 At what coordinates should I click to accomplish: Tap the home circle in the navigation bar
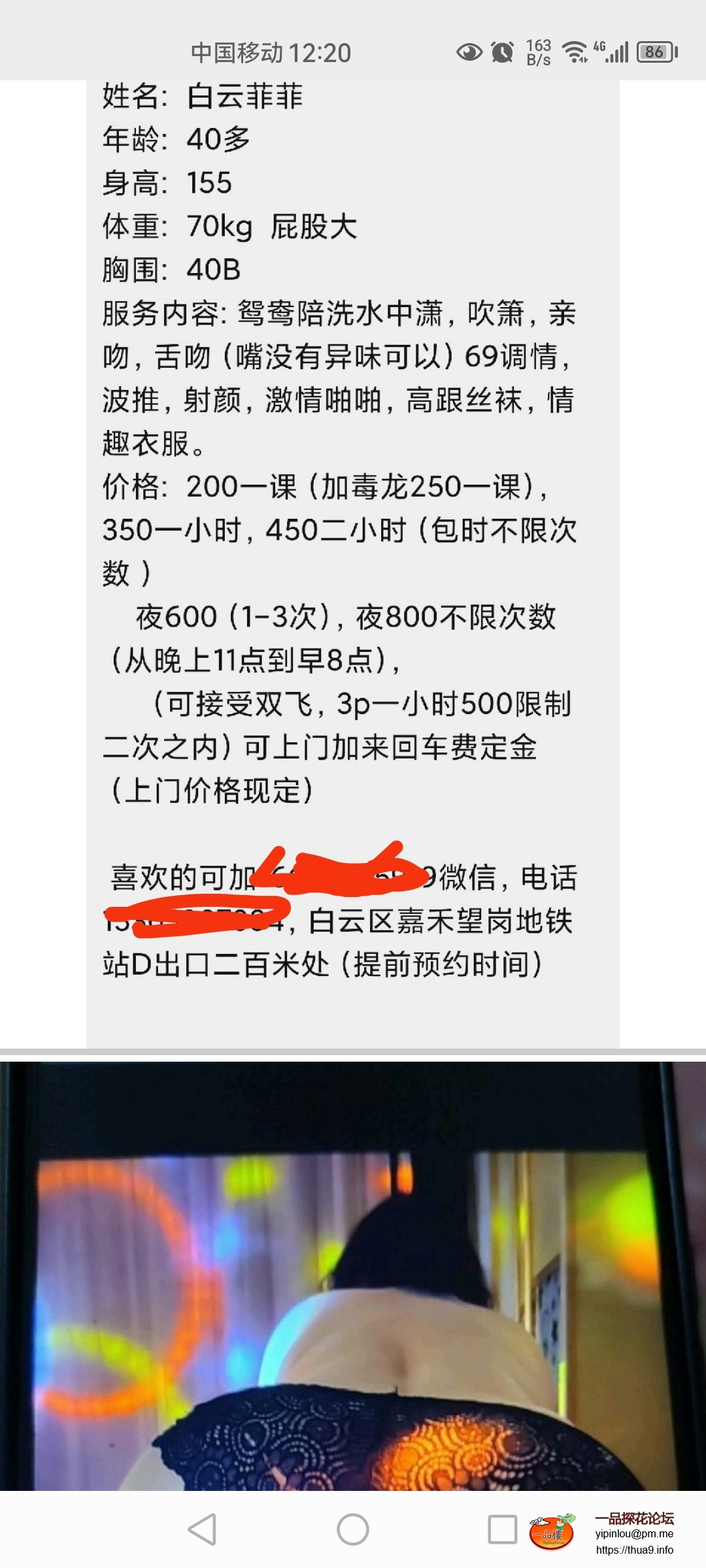point(353,1529)
